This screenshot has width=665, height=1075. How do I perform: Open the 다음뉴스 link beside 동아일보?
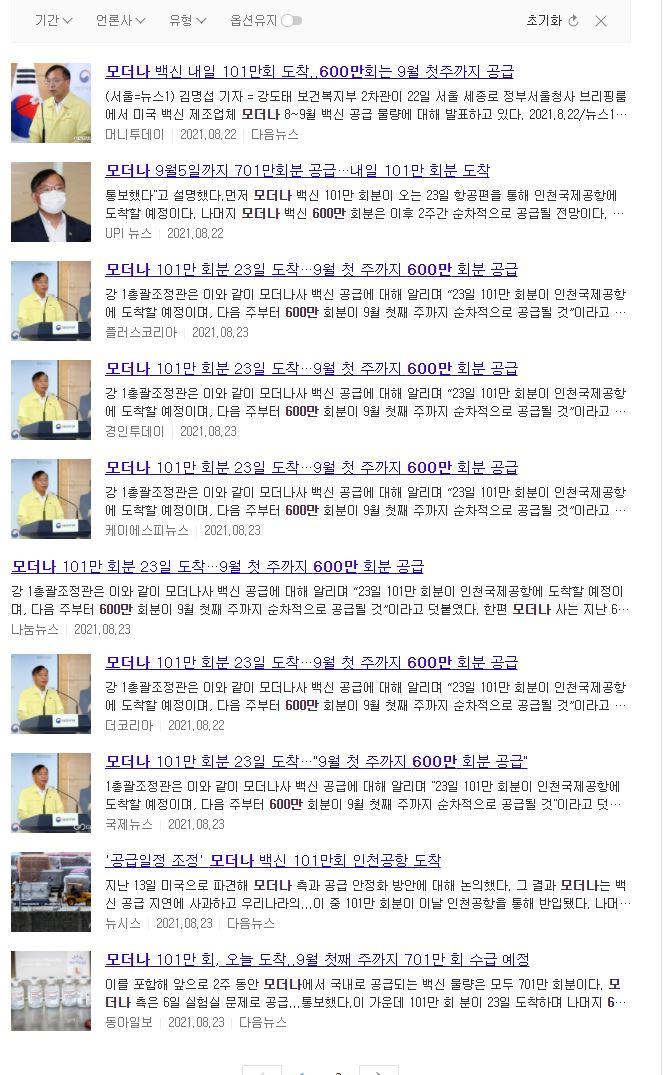[263, 1022]
